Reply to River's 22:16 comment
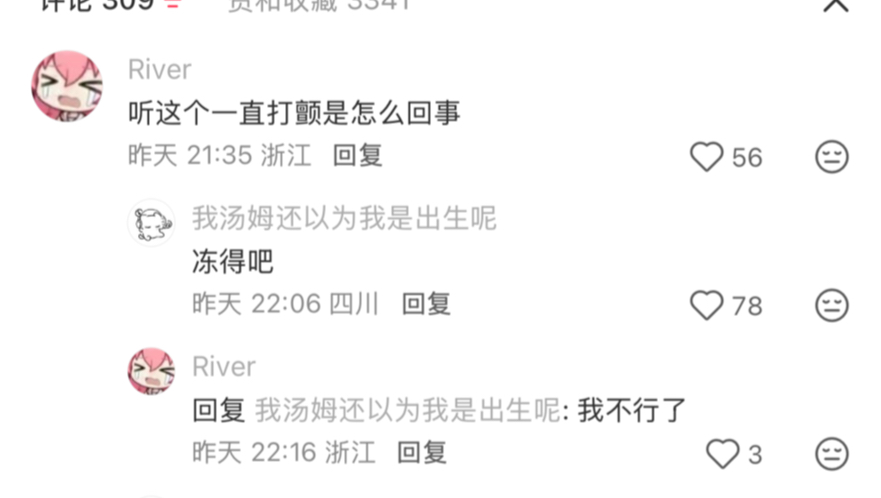 tap(422, 452)
